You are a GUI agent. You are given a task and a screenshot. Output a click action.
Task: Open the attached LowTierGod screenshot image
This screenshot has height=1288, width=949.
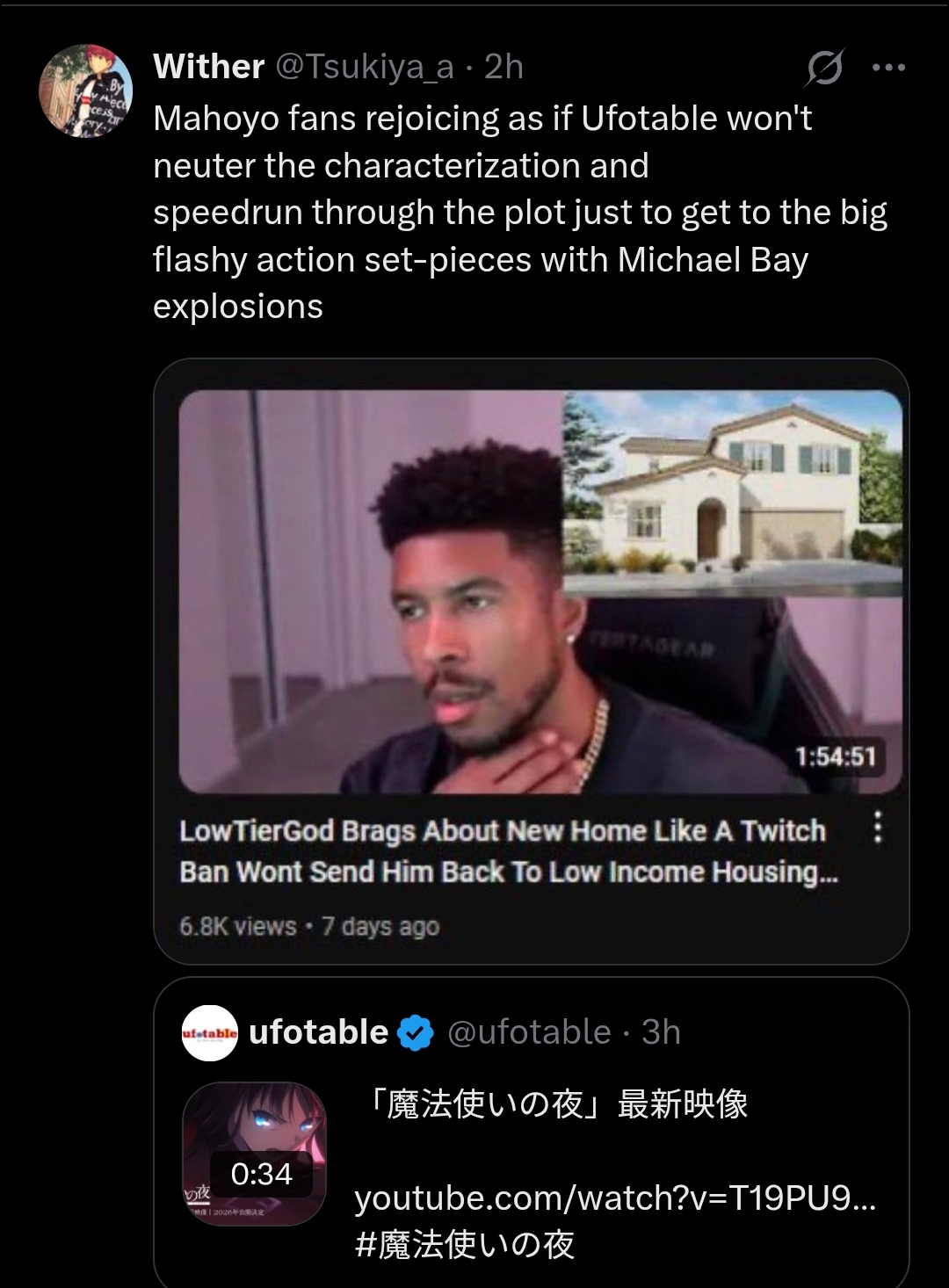pyautogui.click(x=531, y=661)
